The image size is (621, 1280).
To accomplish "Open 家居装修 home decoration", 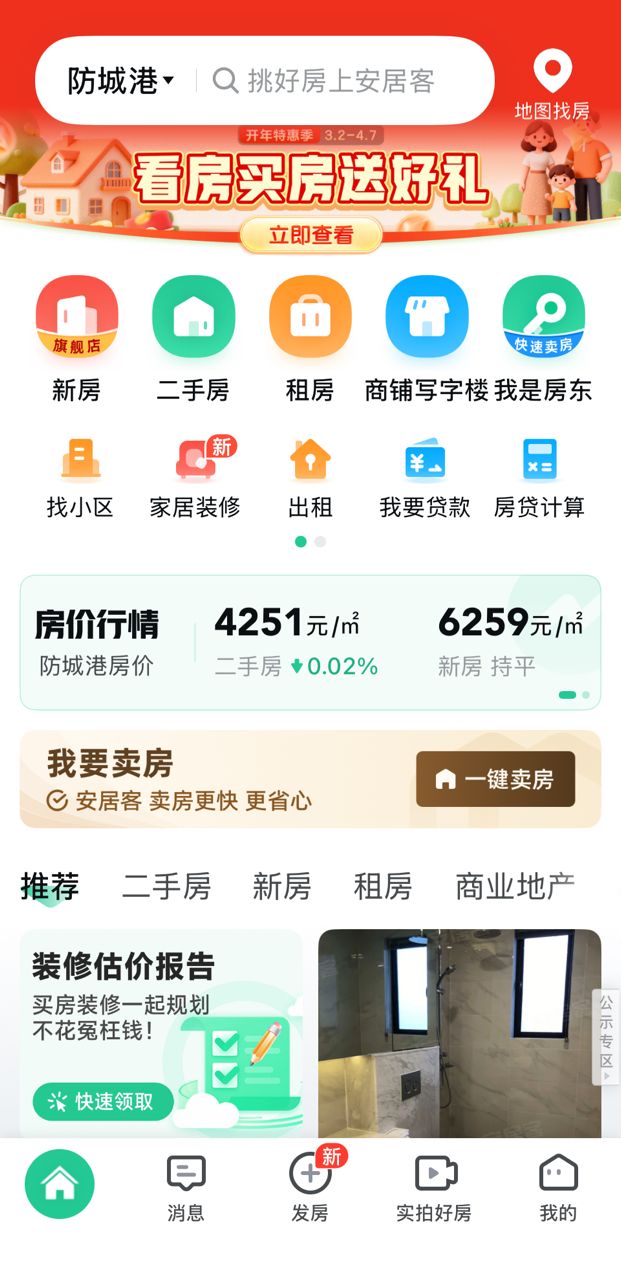I will coord(195,478).
